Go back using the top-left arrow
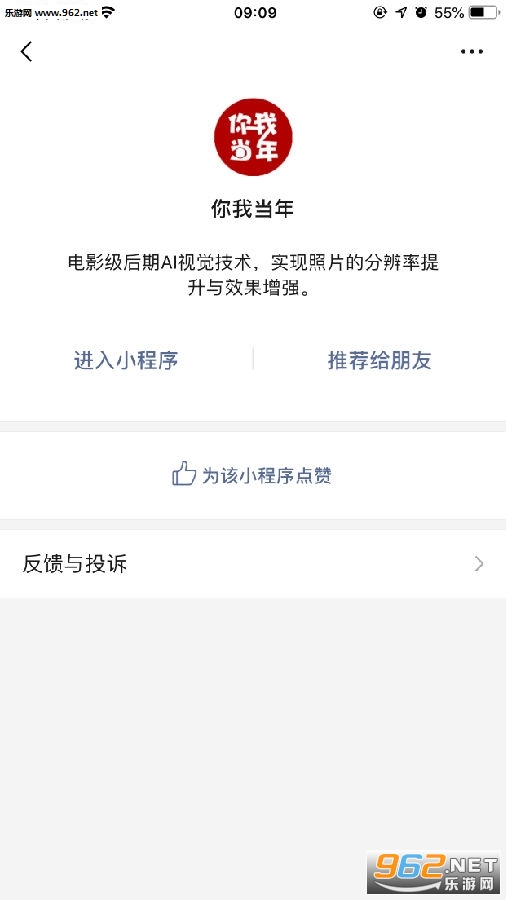This screenshot has height=900, width=506. coord(26,52)
